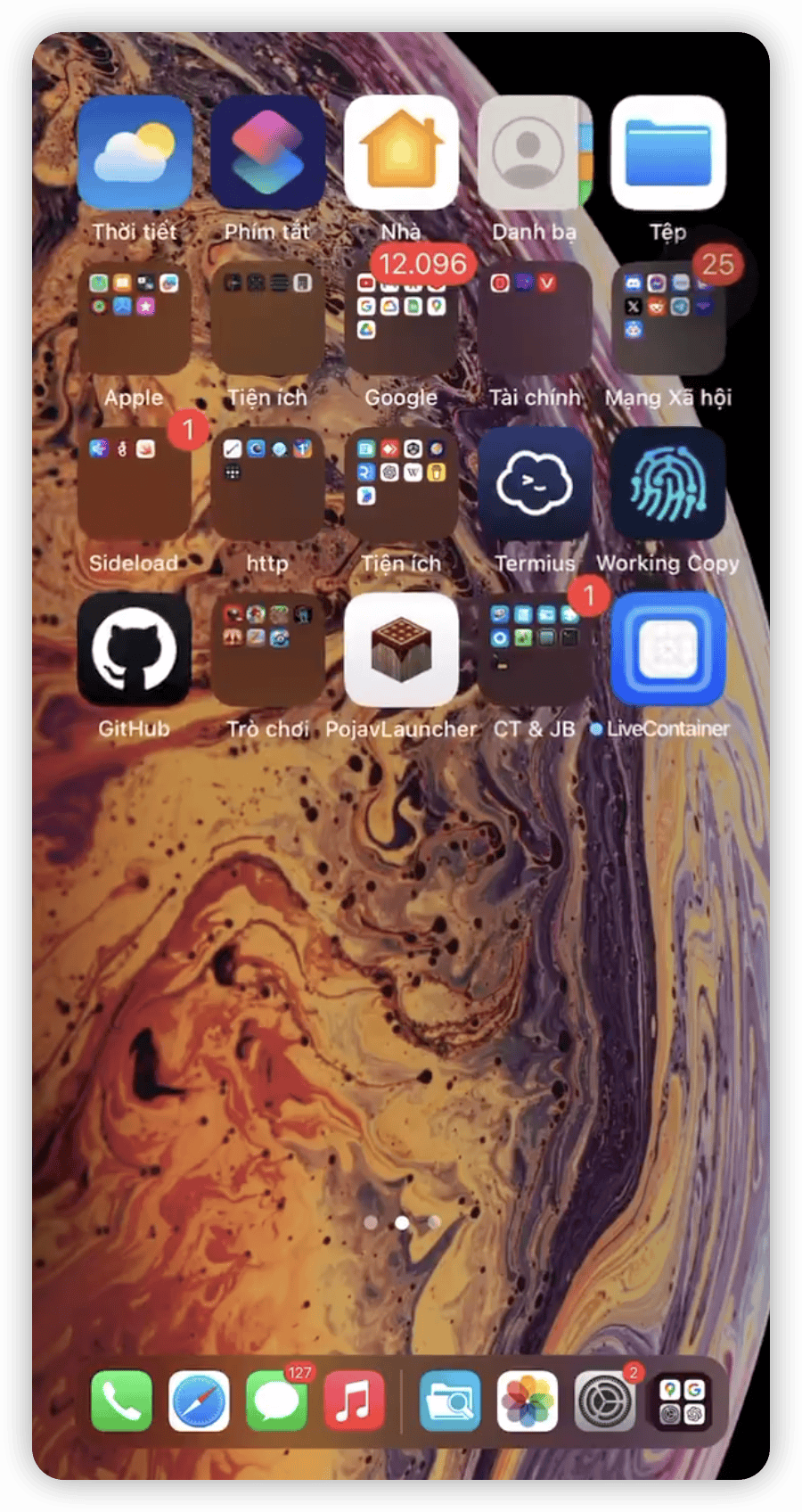The image size is (802, 1512).
Task: Open the Mạng Xã hội folder
Action: click(668, 318)
